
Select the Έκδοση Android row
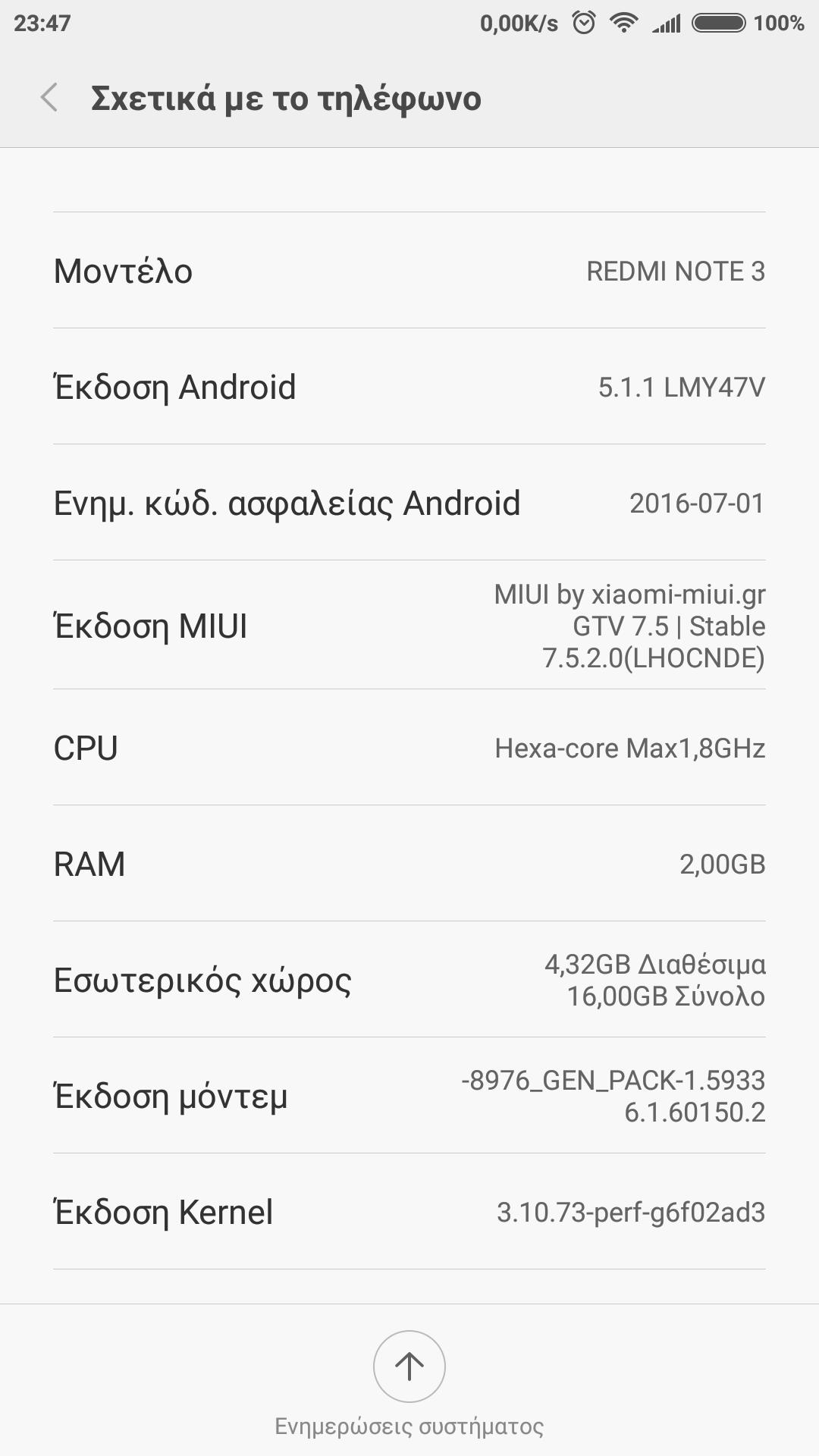tap(409, 387)
